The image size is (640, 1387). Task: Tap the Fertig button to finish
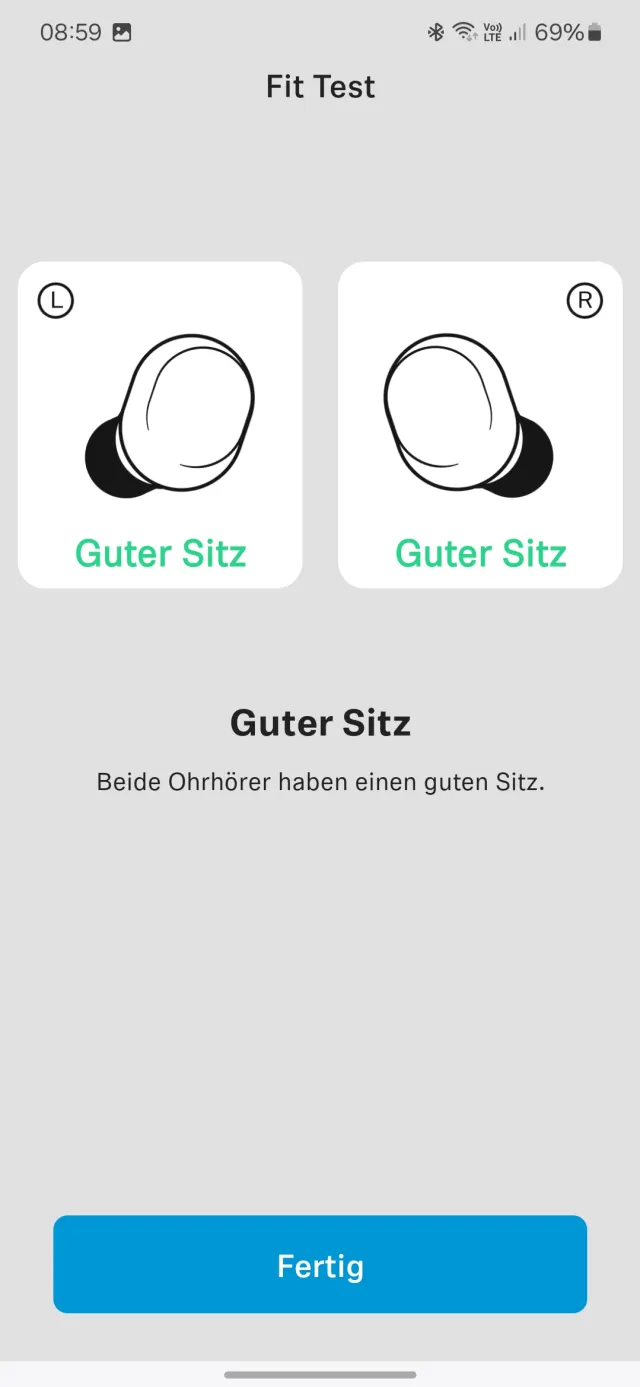tap(320, 1265)
